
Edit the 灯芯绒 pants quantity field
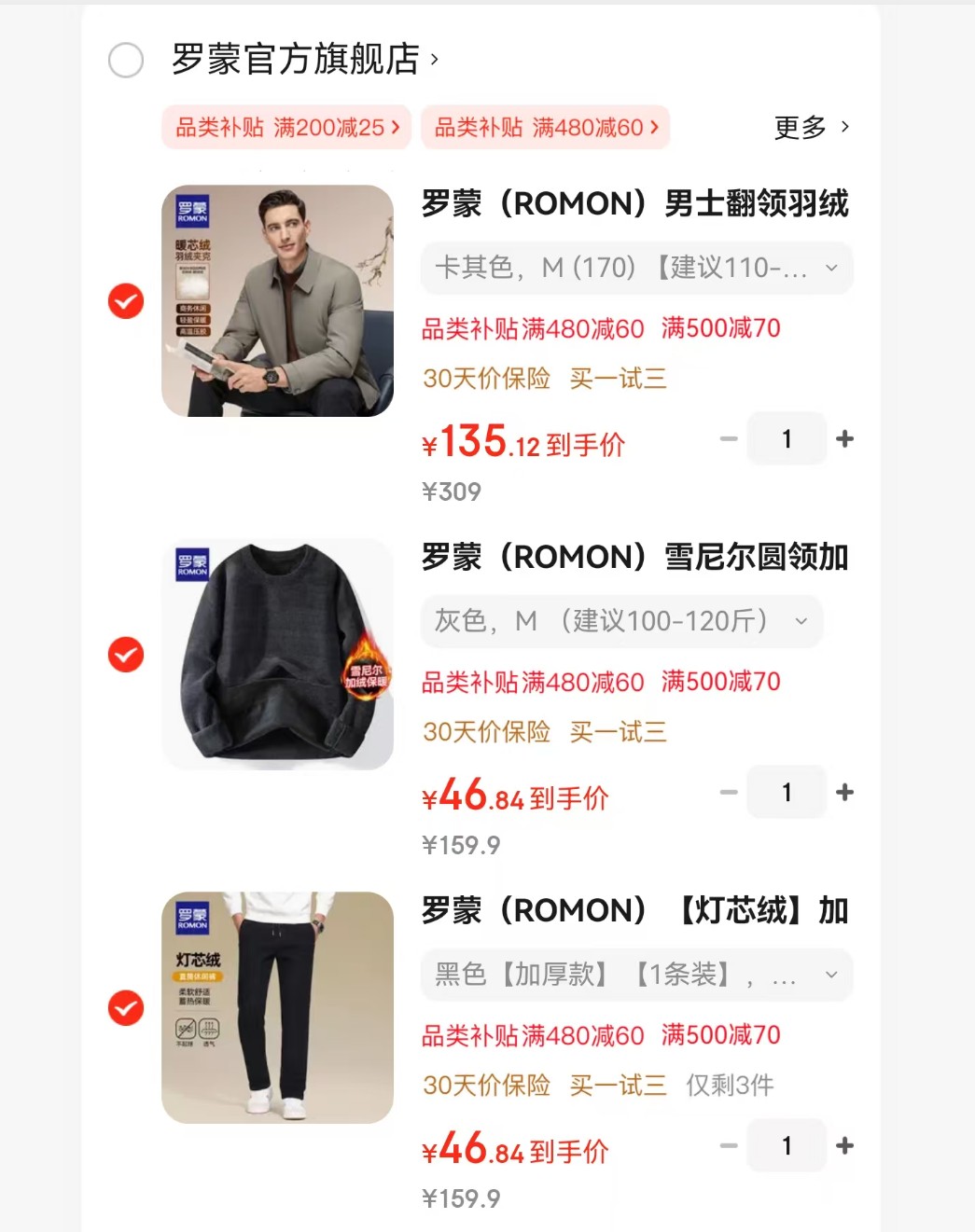[x=787, y=1145]
